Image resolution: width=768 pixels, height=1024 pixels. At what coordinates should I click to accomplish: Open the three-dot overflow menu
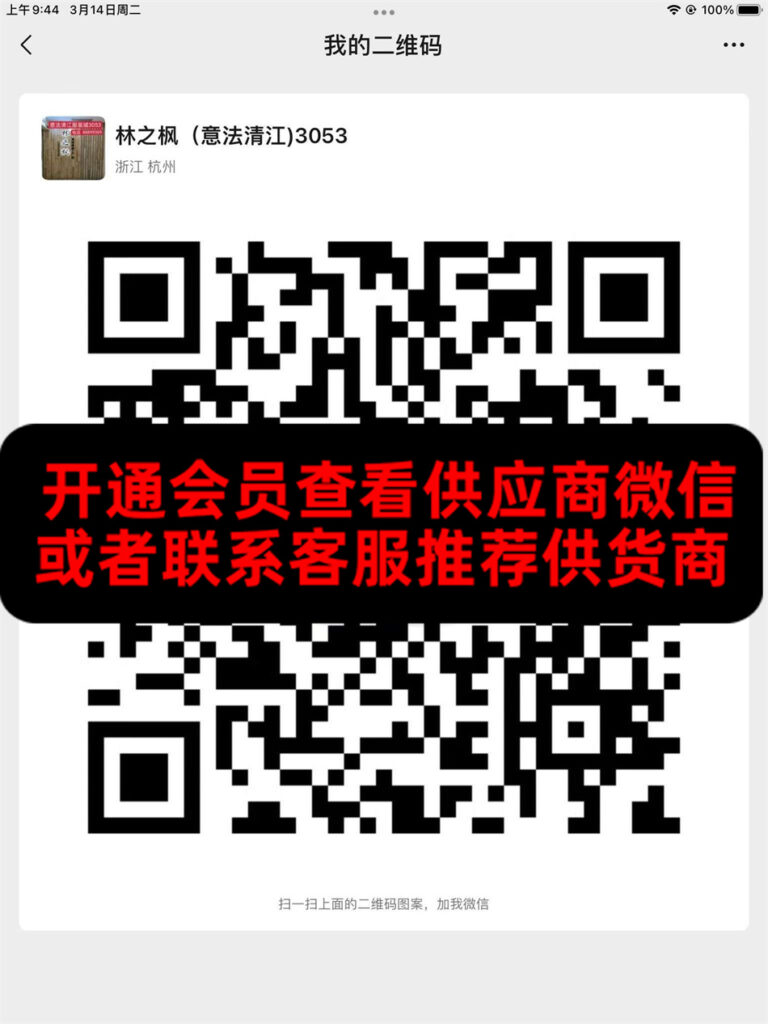click(x=734, y=45)
